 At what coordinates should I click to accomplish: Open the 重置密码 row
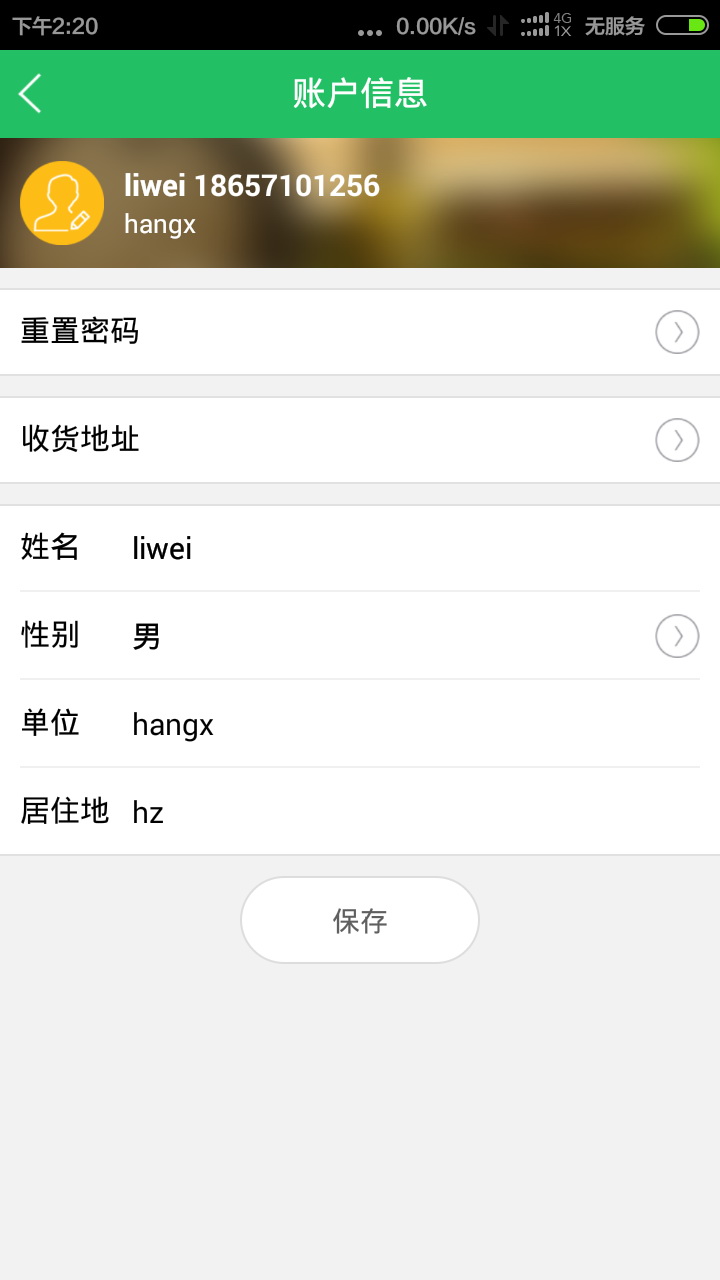(x=360, y=332)
